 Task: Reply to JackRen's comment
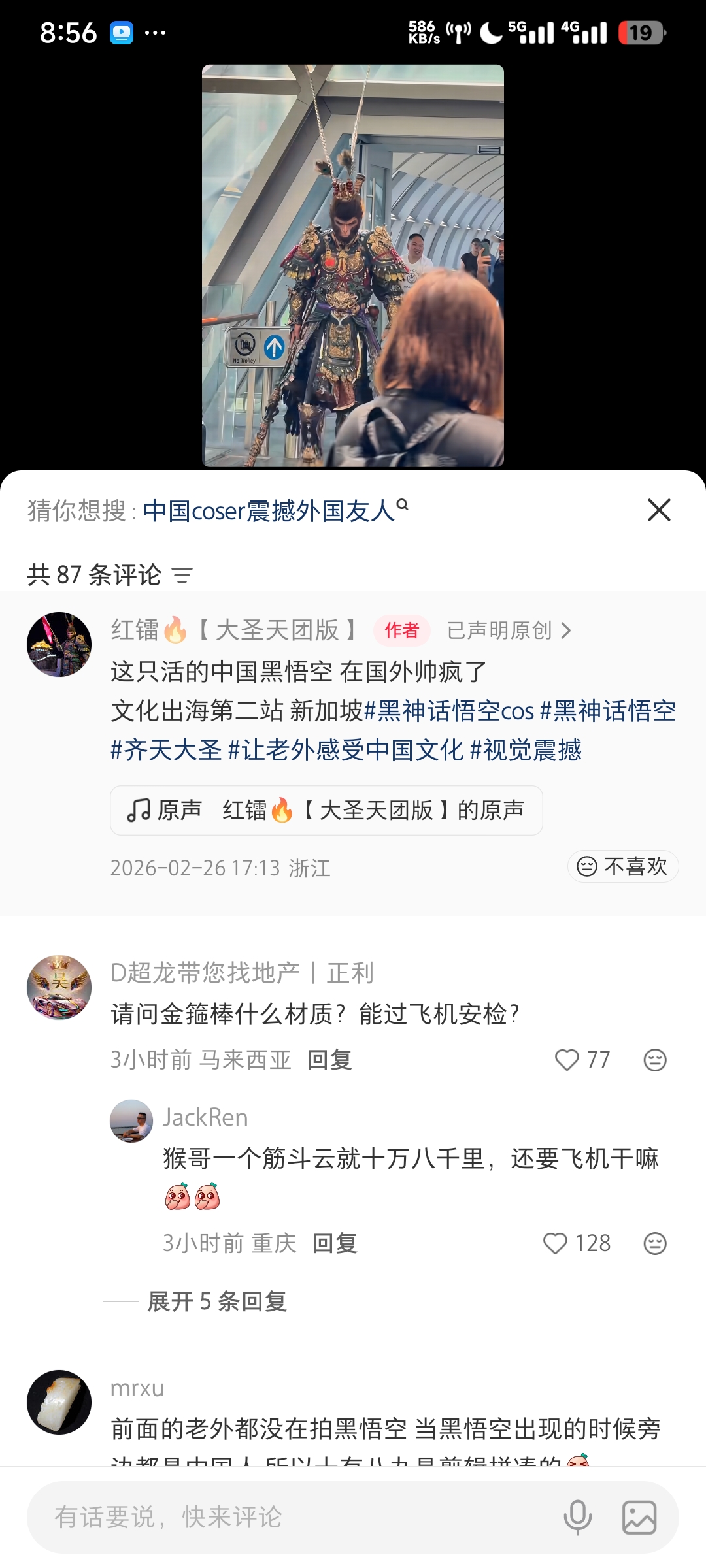click(335, 1243)
